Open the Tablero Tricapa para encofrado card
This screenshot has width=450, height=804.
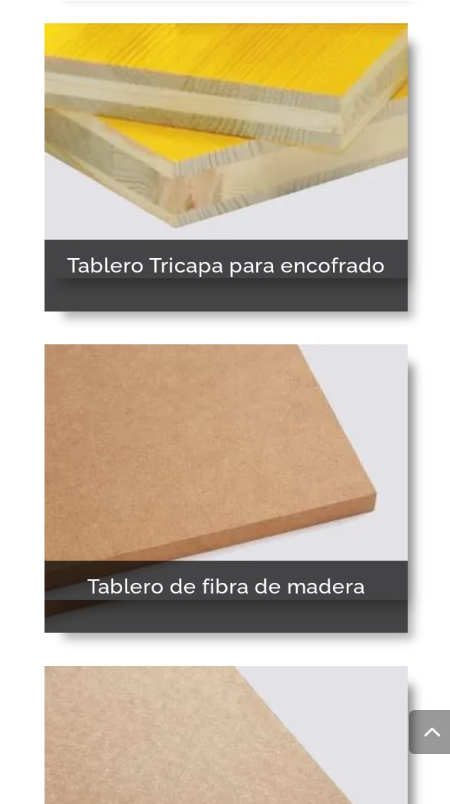coord(226,167)
